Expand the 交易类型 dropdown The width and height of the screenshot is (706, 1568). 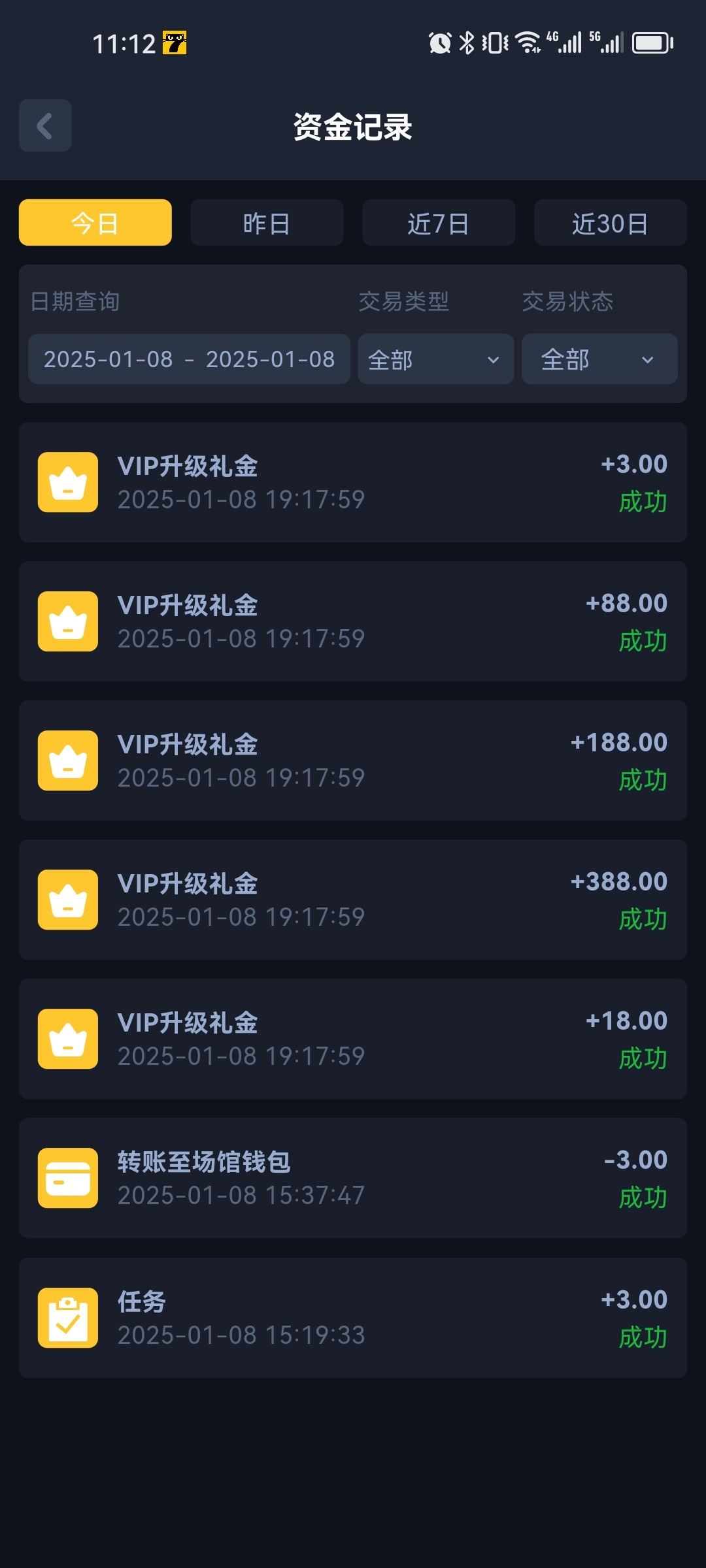436,359
